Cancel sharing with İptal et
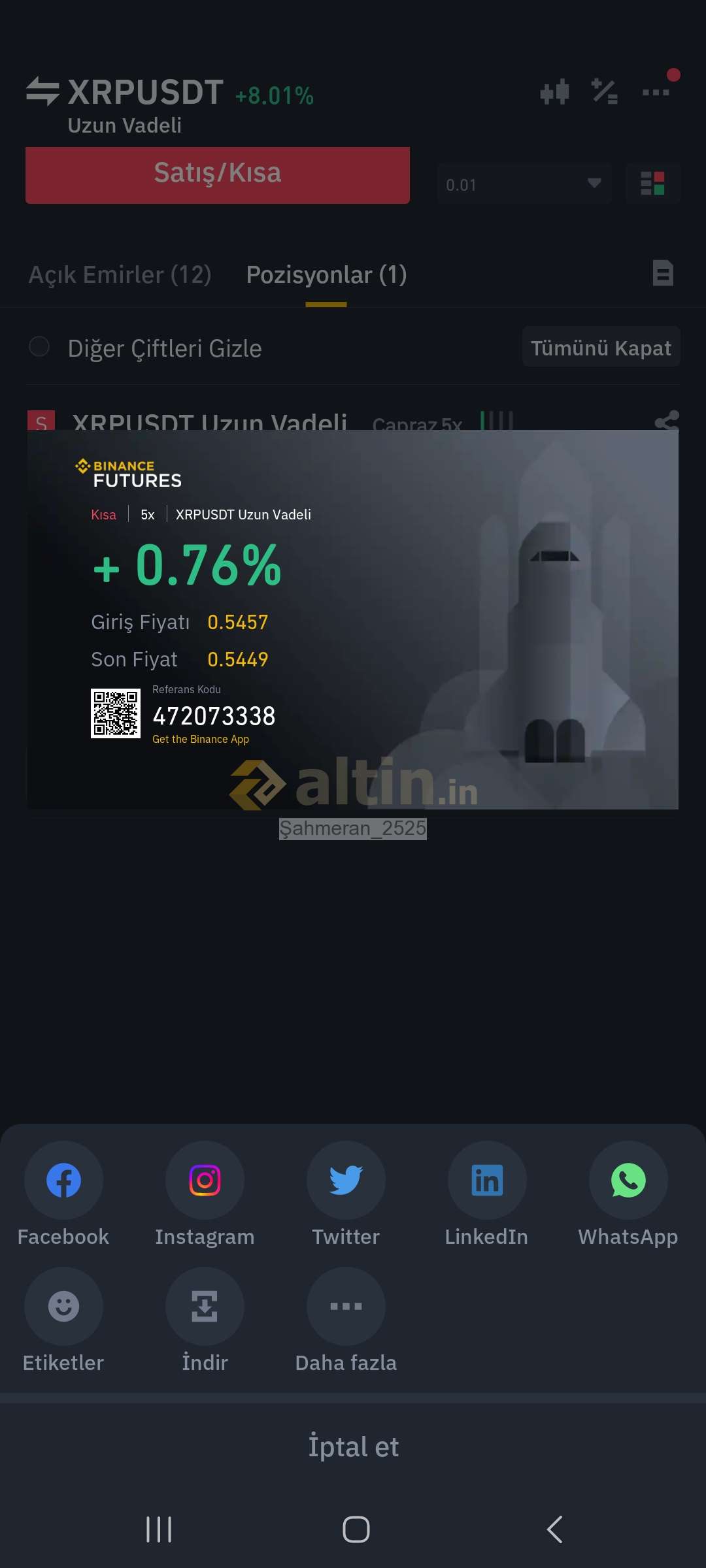 click(353, 1446)
